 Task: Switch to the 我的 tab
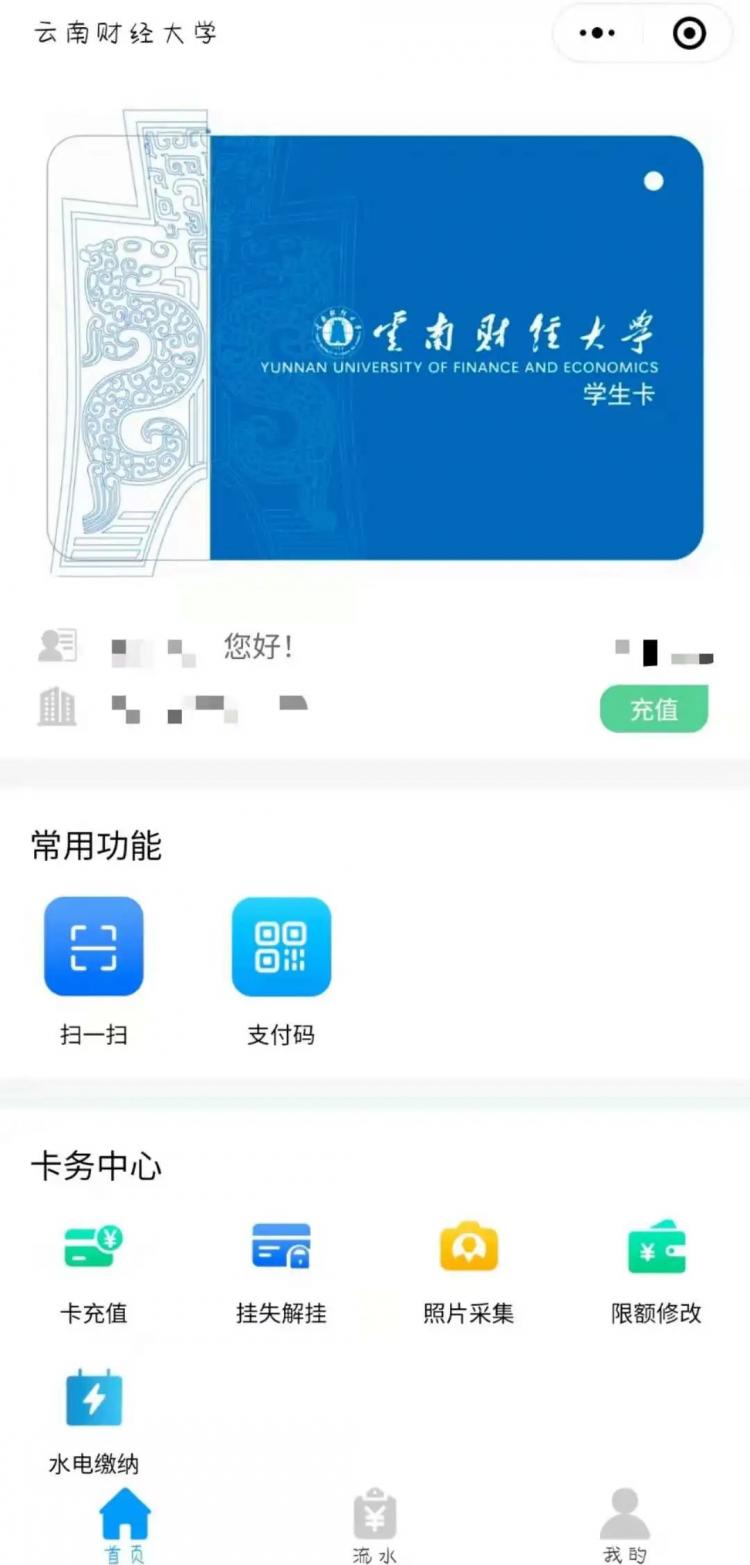pyautogui.click(x=624, y=1524)
